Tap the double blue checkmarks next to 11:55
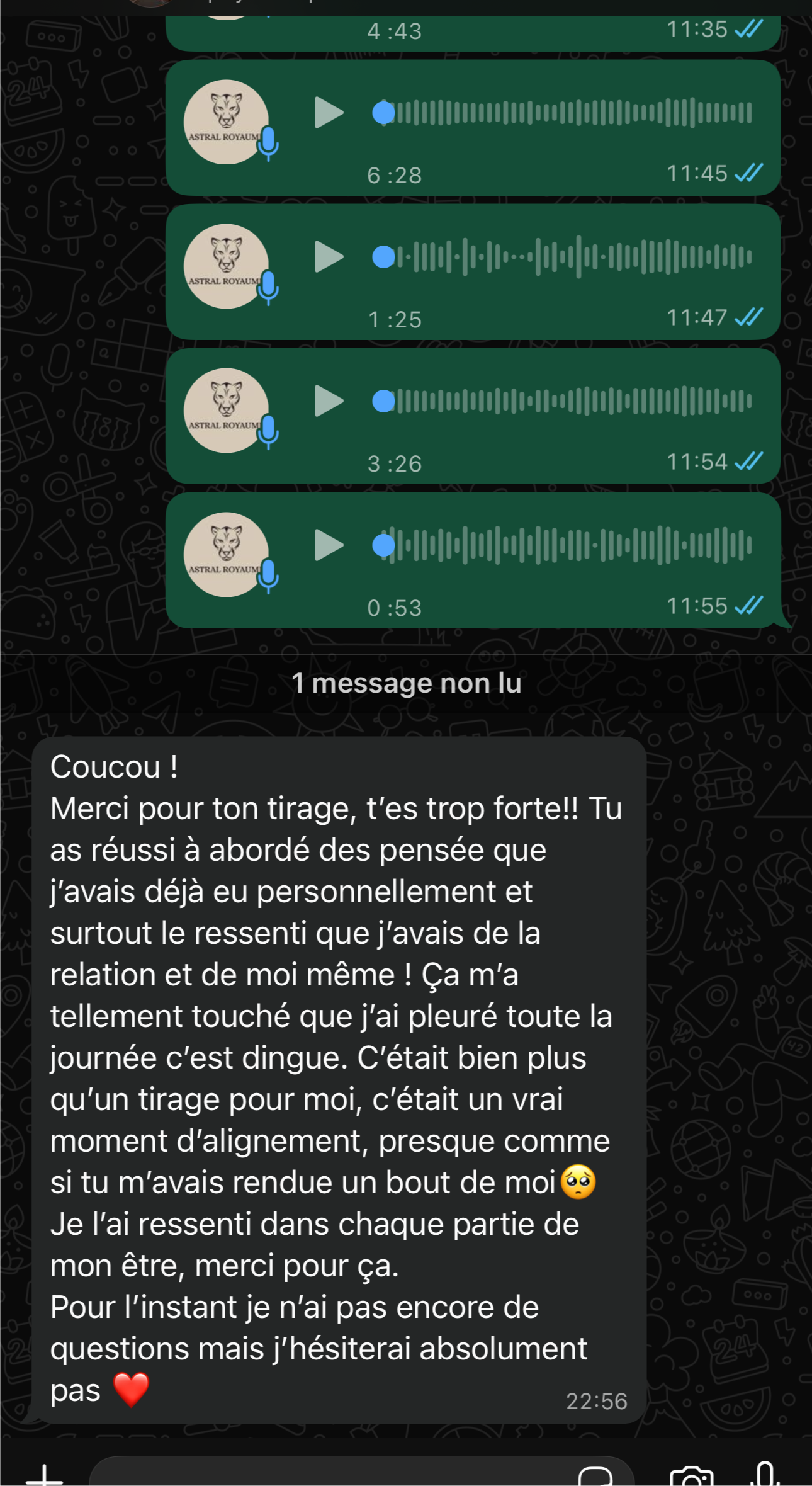 coord(749,606)
